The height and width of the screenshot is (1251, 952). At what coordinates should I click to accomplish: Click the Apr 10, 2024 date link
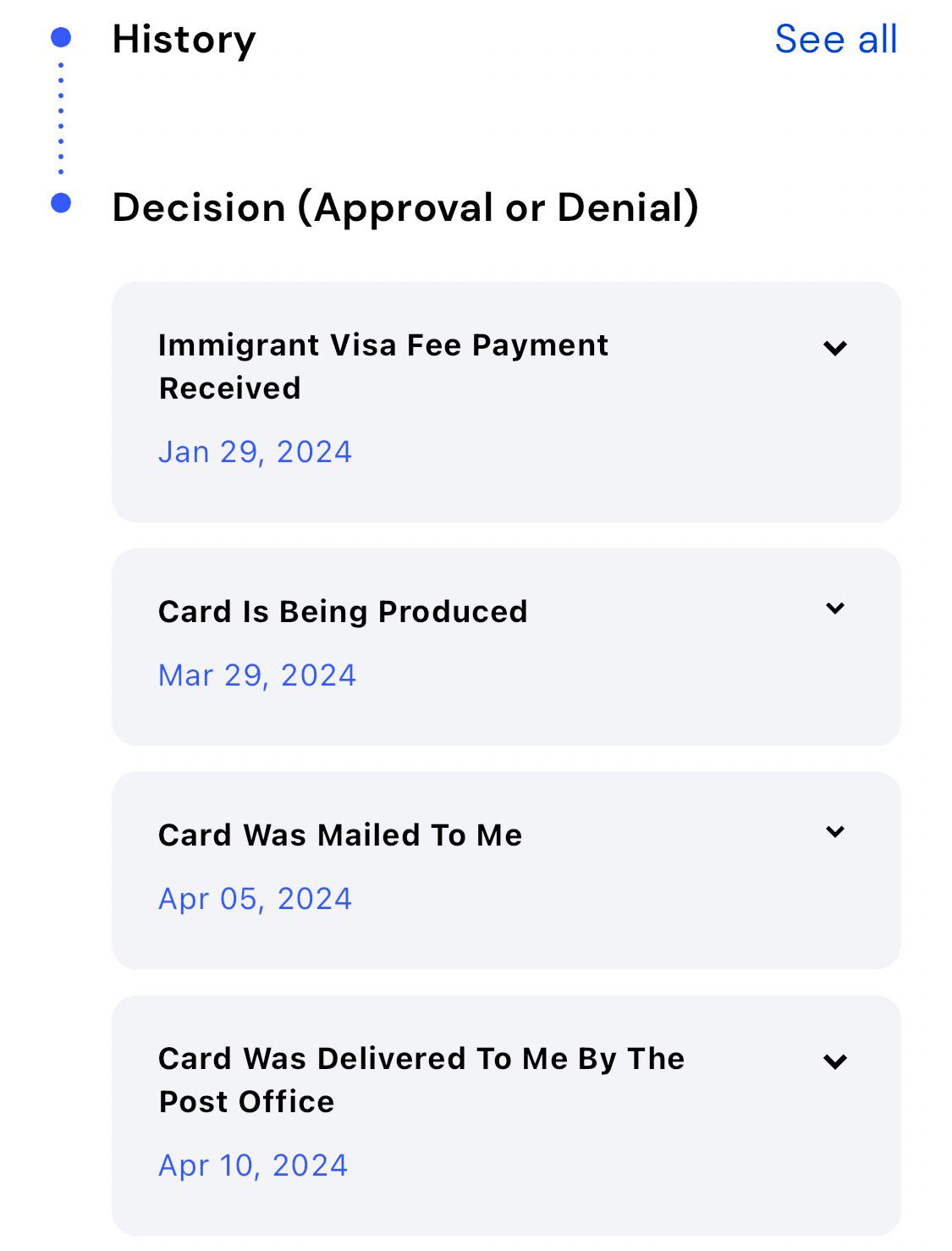pyautogui.click(x=252, y=1166)
